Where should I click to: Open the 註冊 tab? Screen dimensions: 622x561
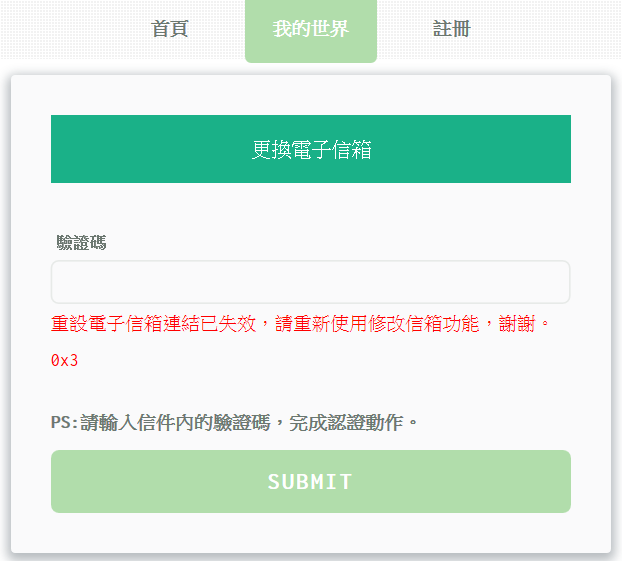pyautogui.click(x=452, y=29)
